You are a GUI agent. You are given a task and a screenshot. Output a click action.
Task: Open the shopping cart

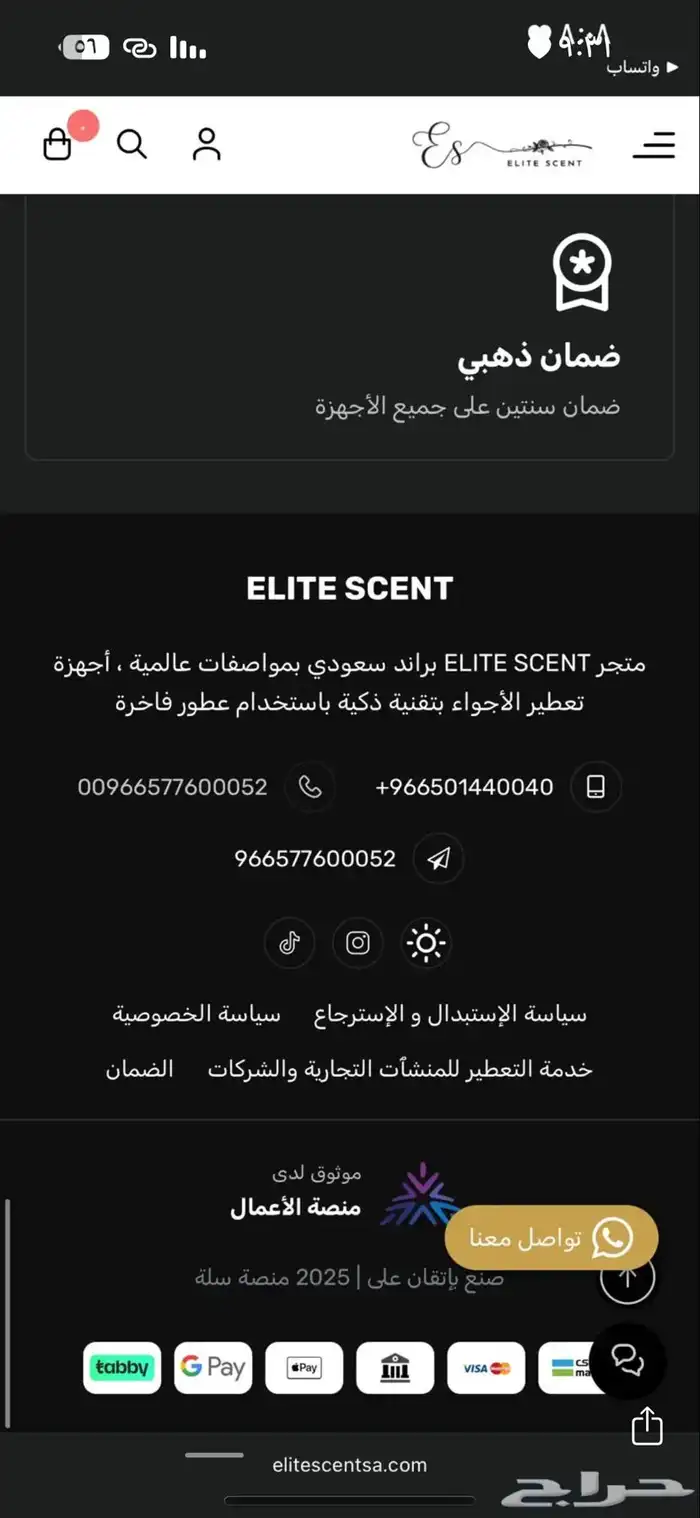[x=58, y=145]
